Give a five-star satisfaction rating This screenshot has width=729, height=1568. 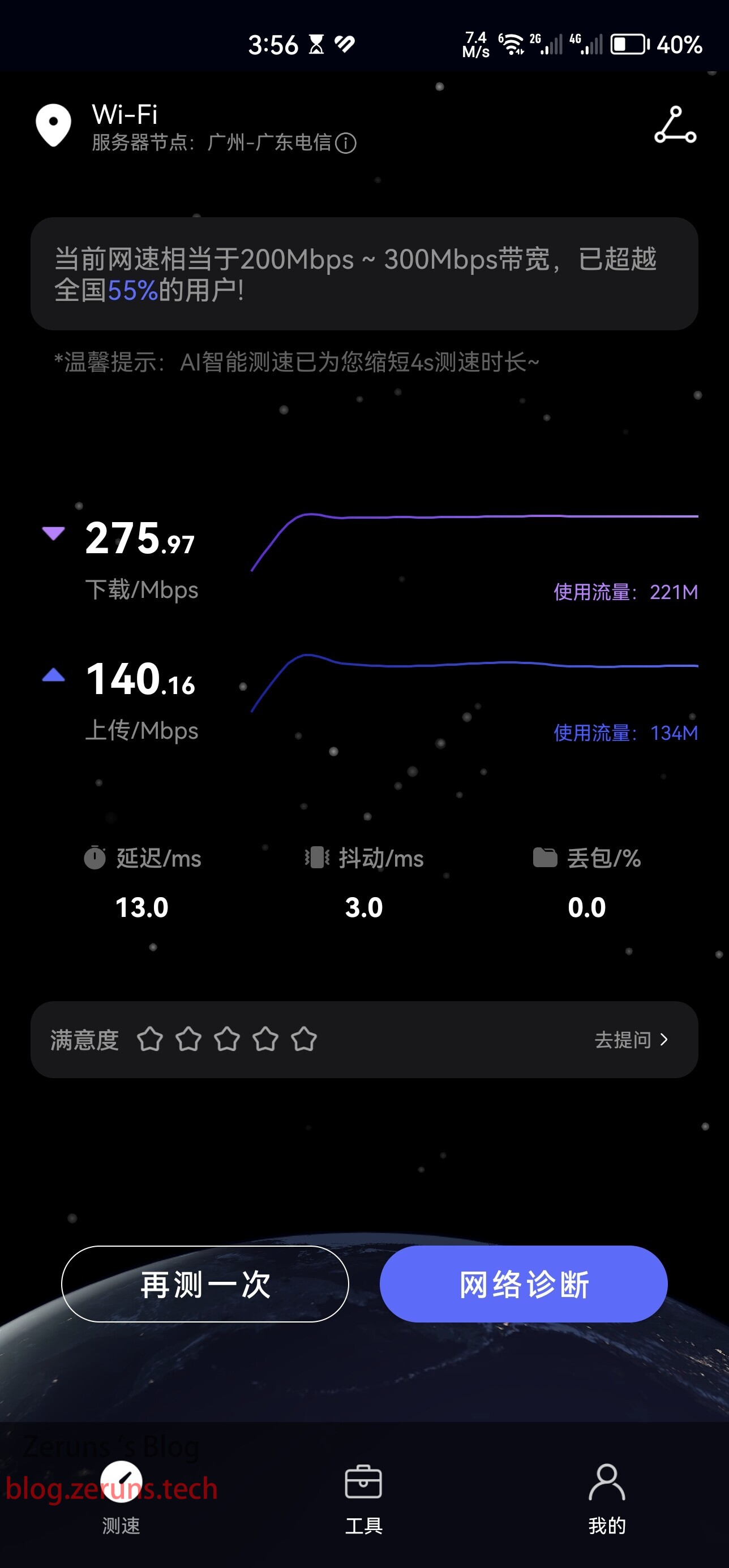point(304,1039)
